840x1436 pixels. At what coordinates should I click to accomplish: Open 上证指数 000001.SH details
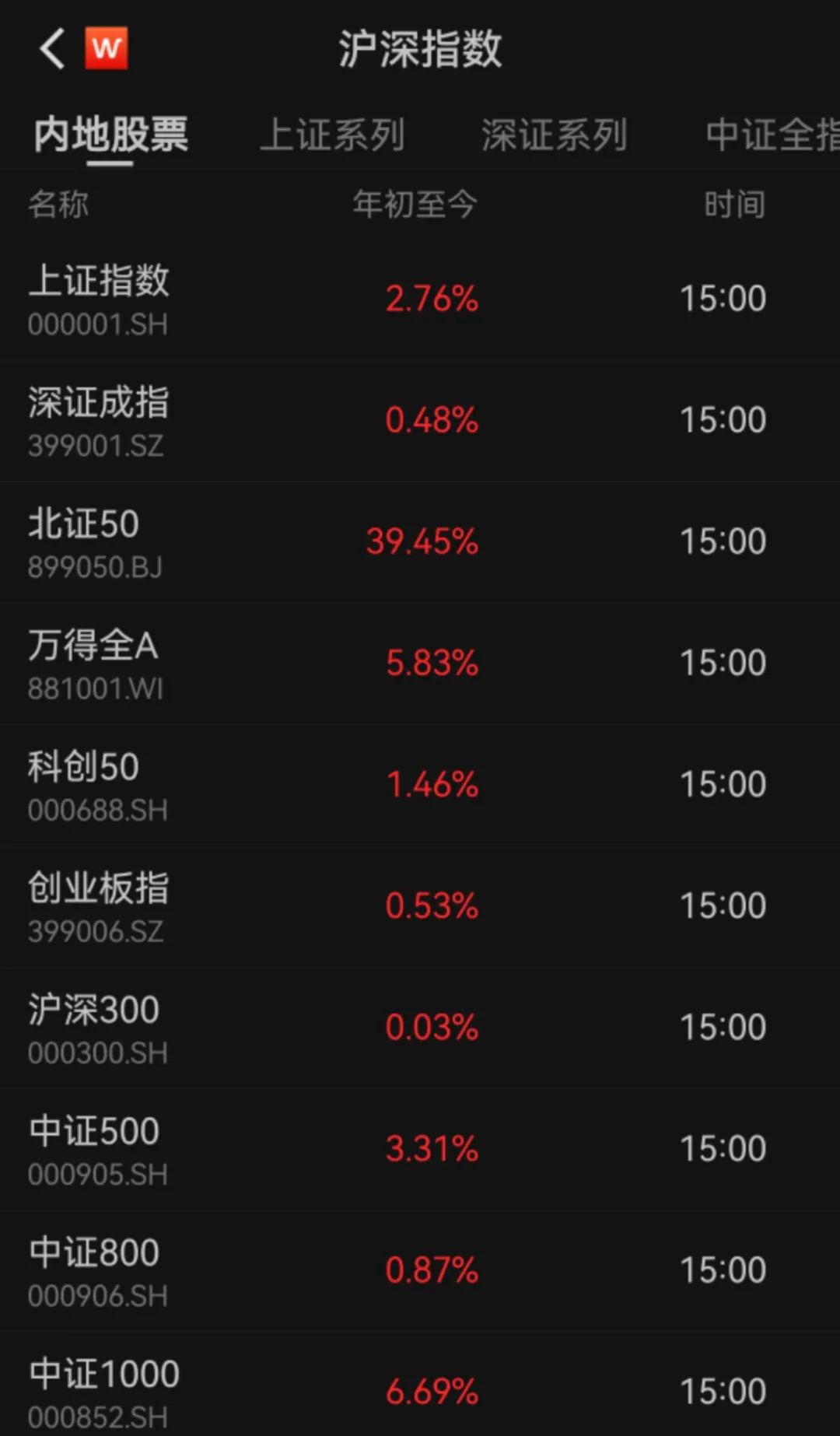pyautogui.click(x=420, y=299)
